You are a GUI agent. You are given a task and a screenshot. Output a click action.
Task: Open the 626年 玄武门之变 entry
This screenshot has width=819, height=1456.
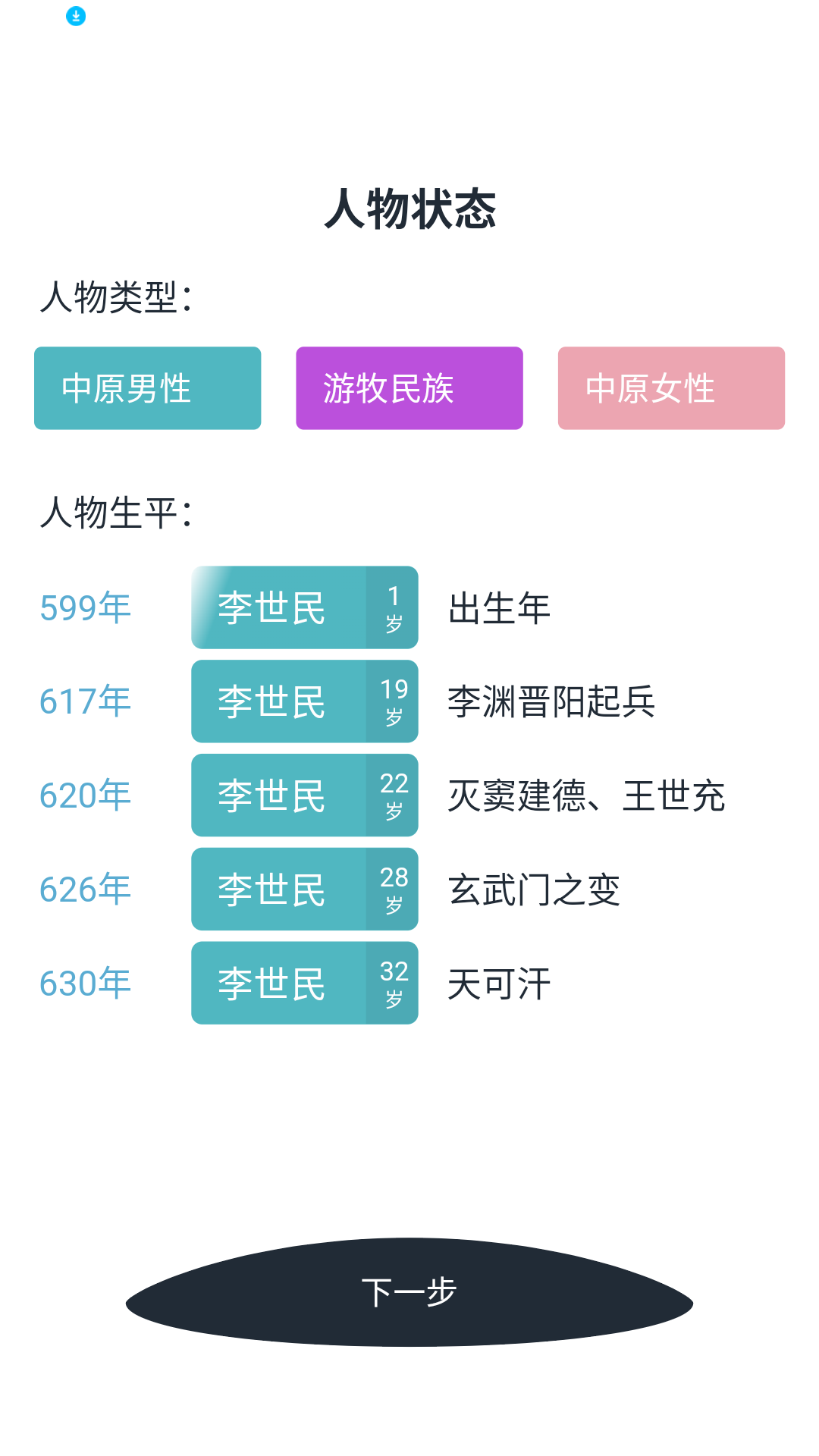(x=304, y=890)
